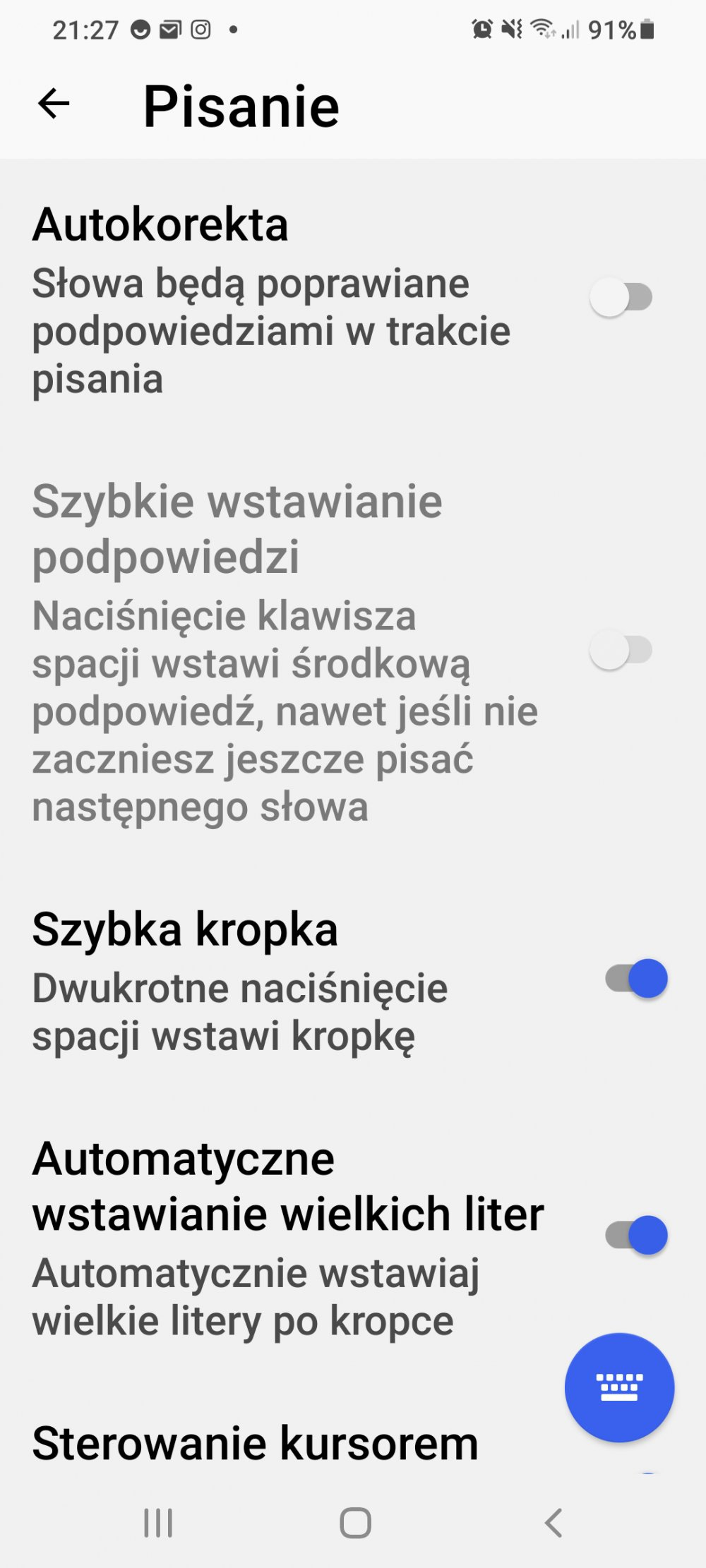Screen dimensions: 706x1568
Task: Open the recent apps view
Action: 158,1523
